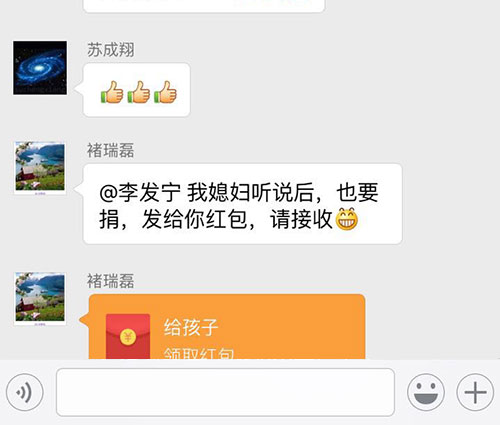
Task: Open the plus attachment menu
Action: pyautogui.click(x=475, y=392)
